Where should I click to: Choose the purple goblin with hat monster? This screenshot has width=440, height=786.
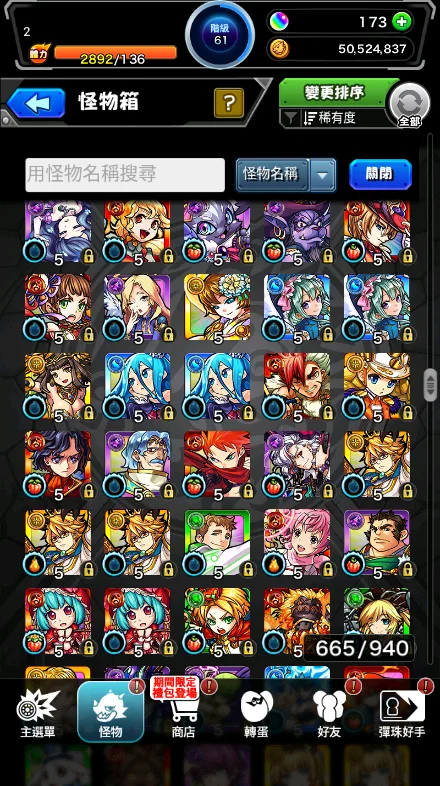point(297,232)
